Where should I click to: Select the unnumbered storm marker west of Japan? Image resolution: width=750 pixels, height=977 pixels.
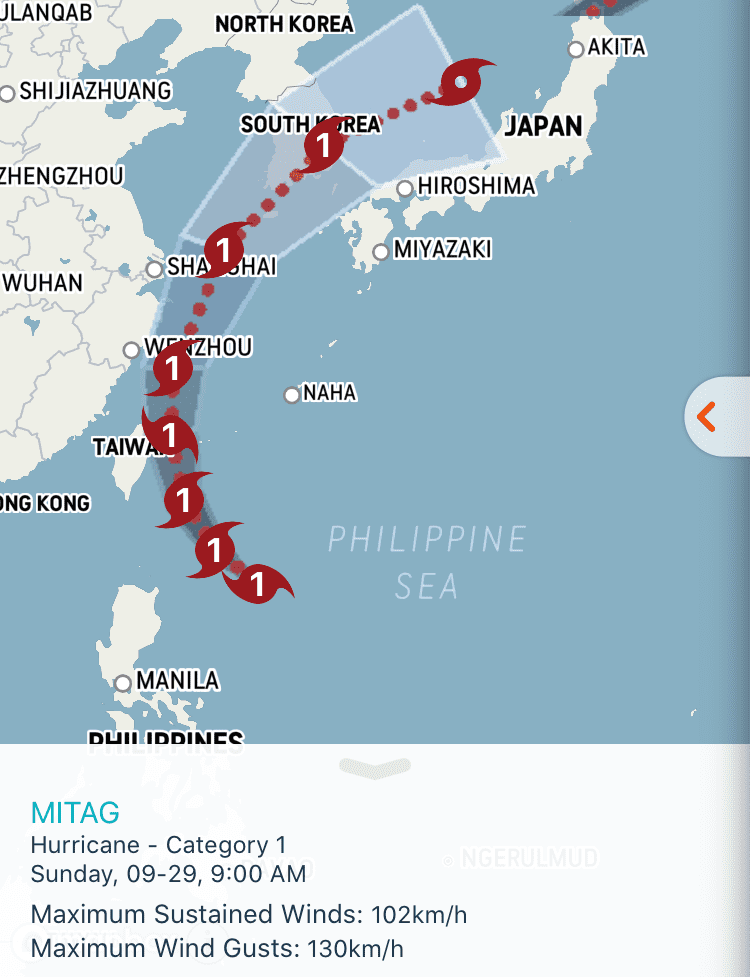[x=461, y=83]
